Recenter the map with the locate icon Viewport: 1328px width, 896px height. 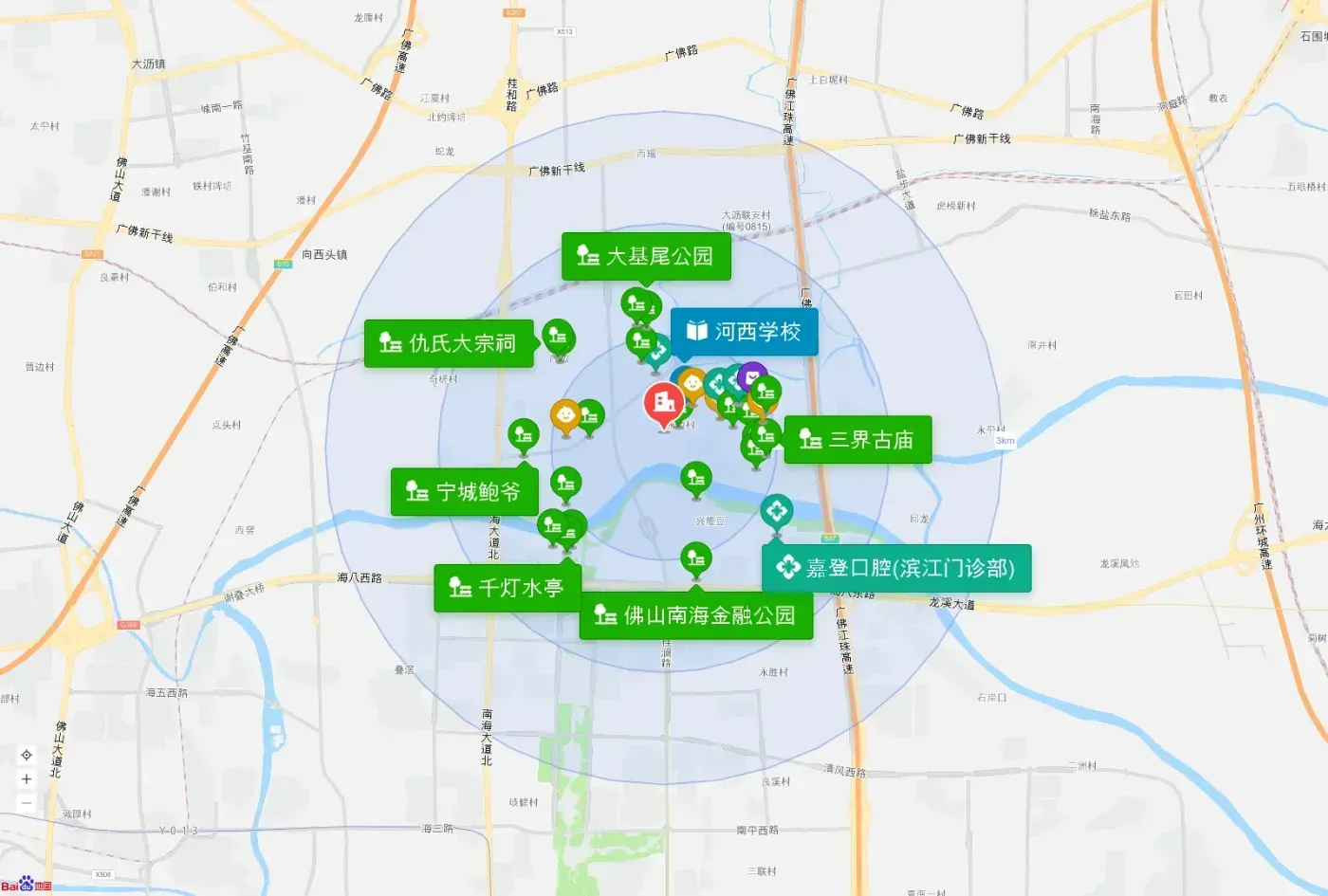coord(27,756)
